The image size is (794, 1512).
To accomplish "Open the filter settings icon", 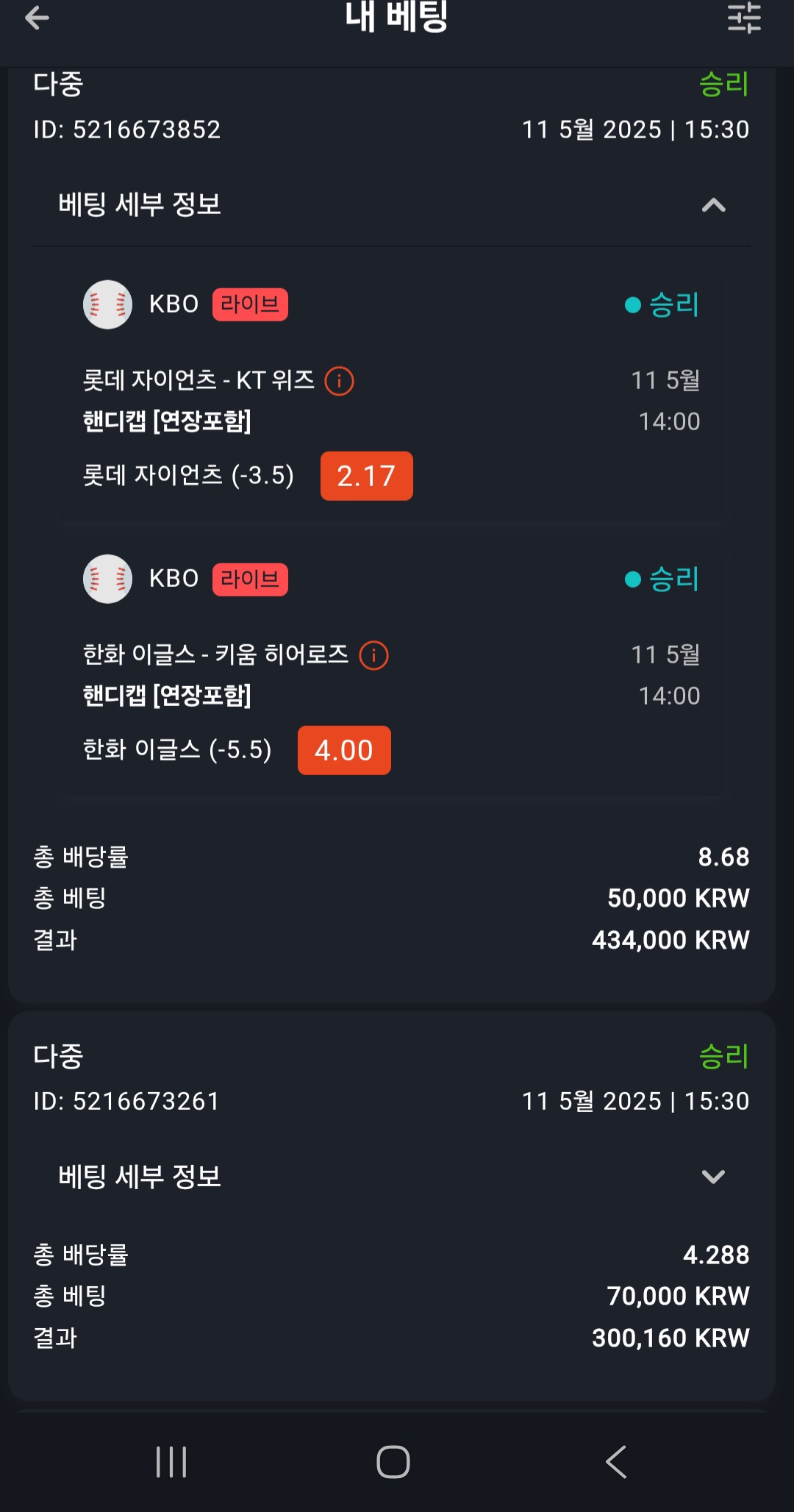I will pos(744,18).
